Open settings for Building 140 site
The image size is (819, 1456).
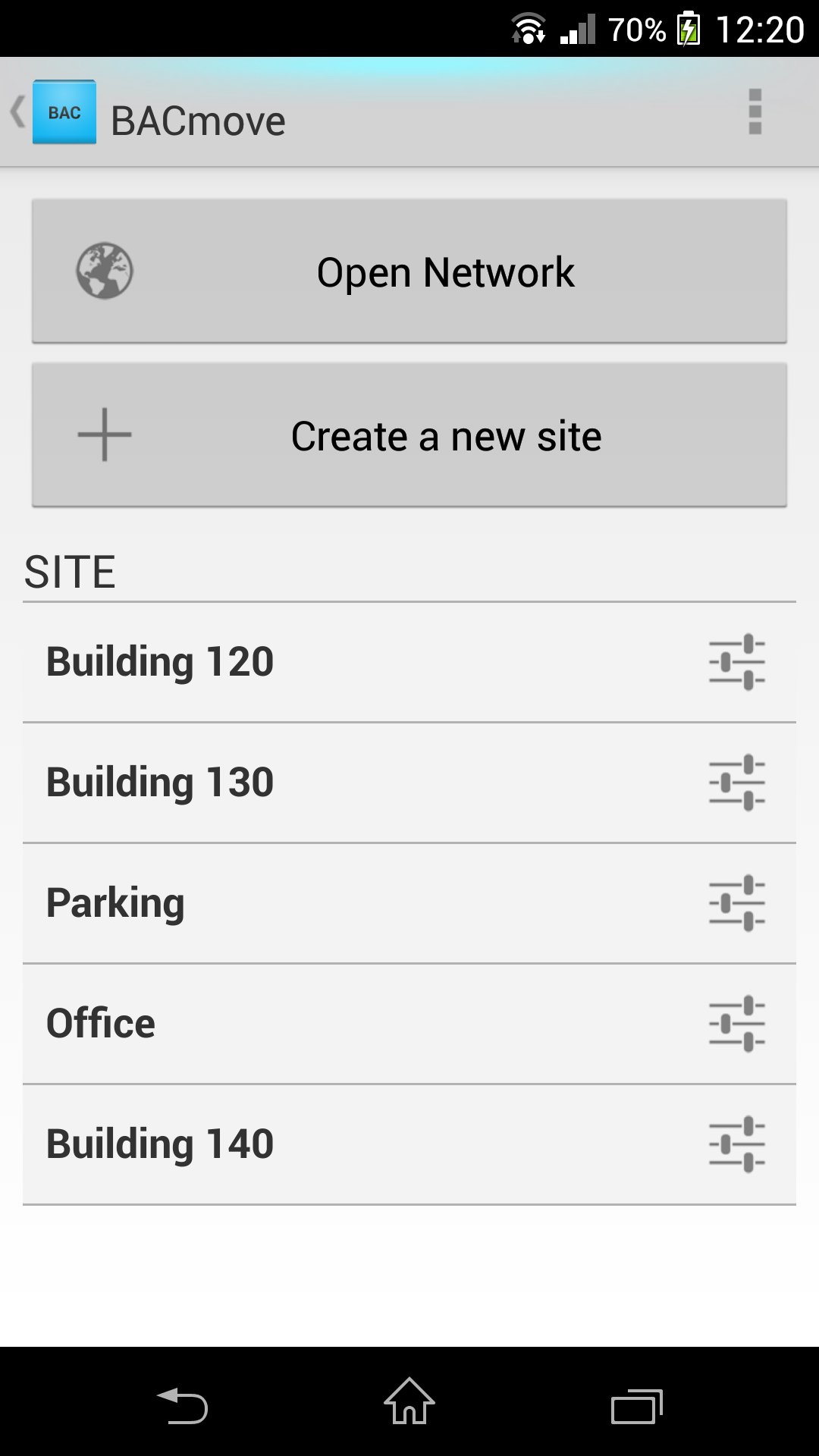pyautogui.click(x=736, y=1143)
